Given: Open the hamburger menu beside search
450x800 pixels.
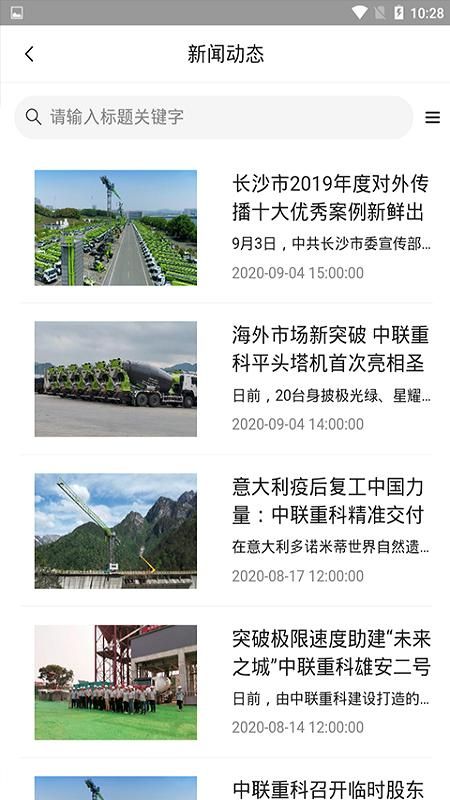Looking at the screenshot, I should click(432, 117).
